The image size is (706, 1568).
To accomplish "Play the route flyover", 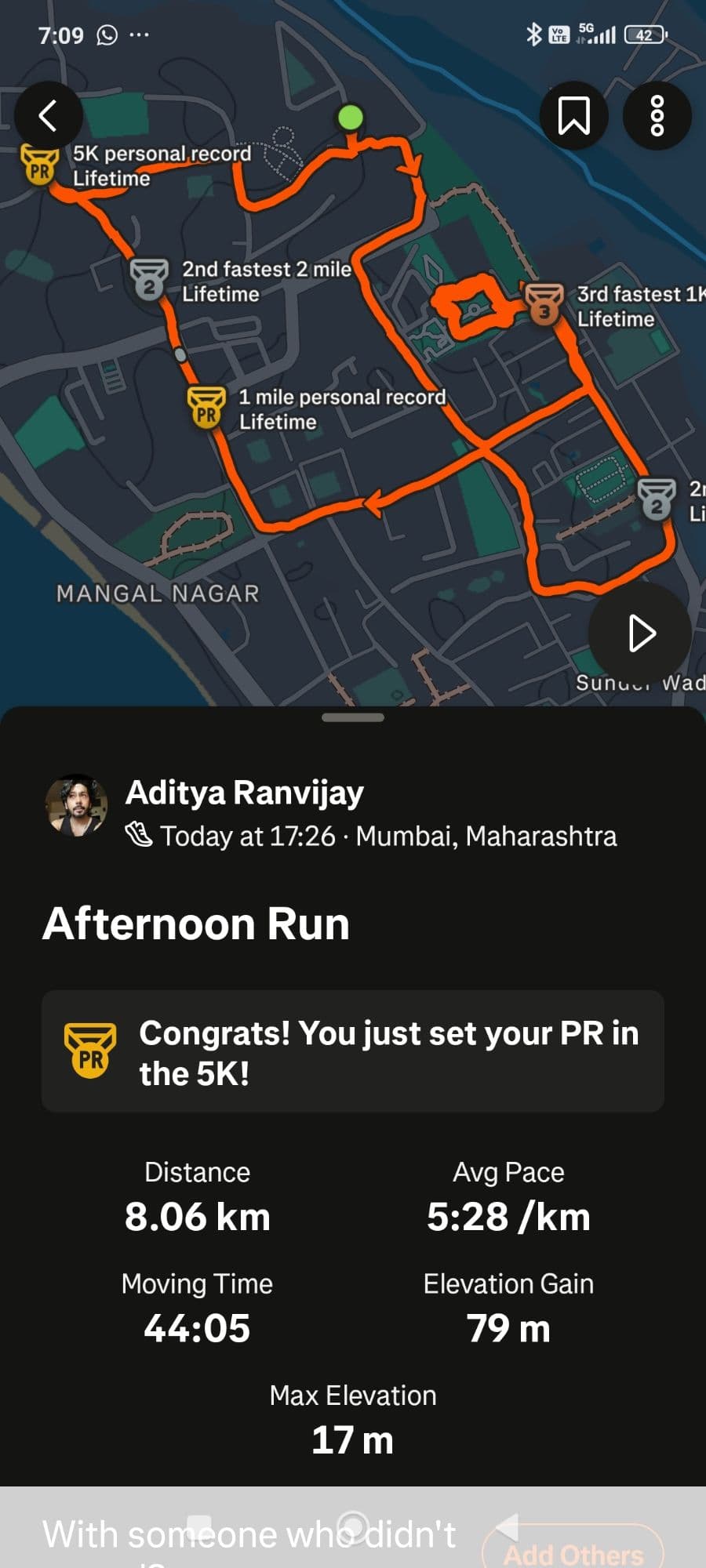I will coord(640,633).
